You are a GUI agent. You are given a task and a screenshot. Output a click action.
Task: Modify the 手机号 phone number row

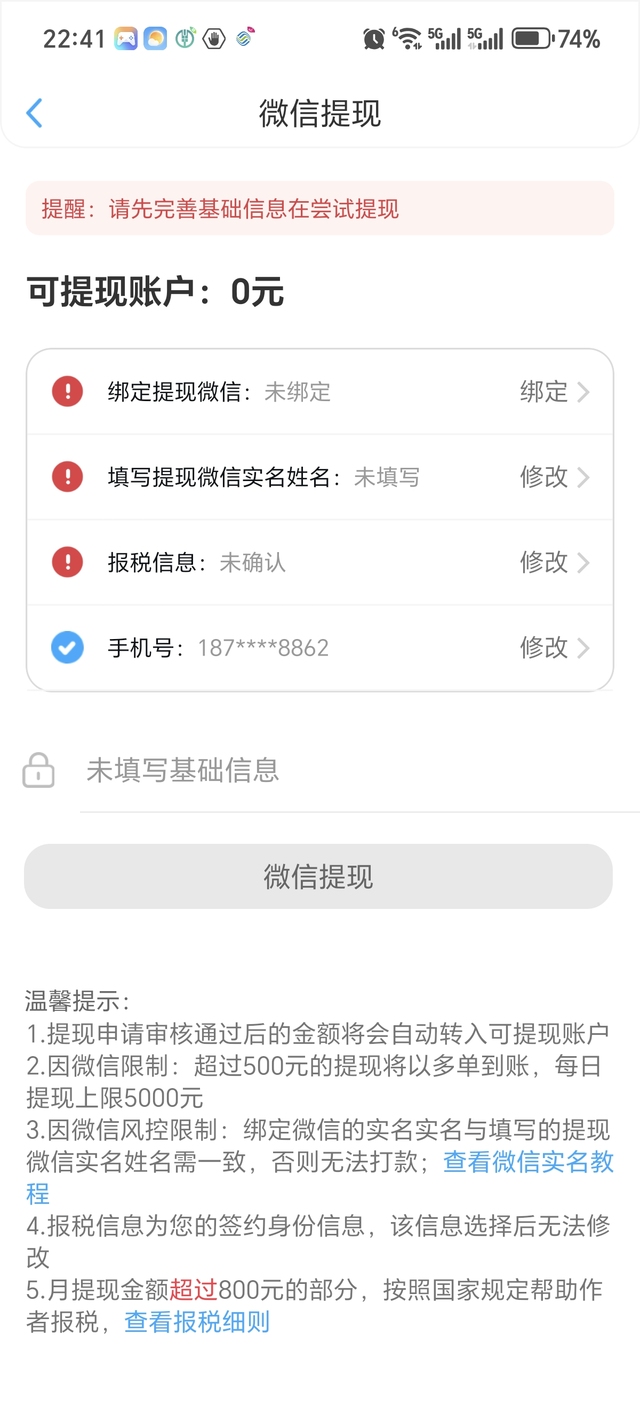(x=320, y=648)
